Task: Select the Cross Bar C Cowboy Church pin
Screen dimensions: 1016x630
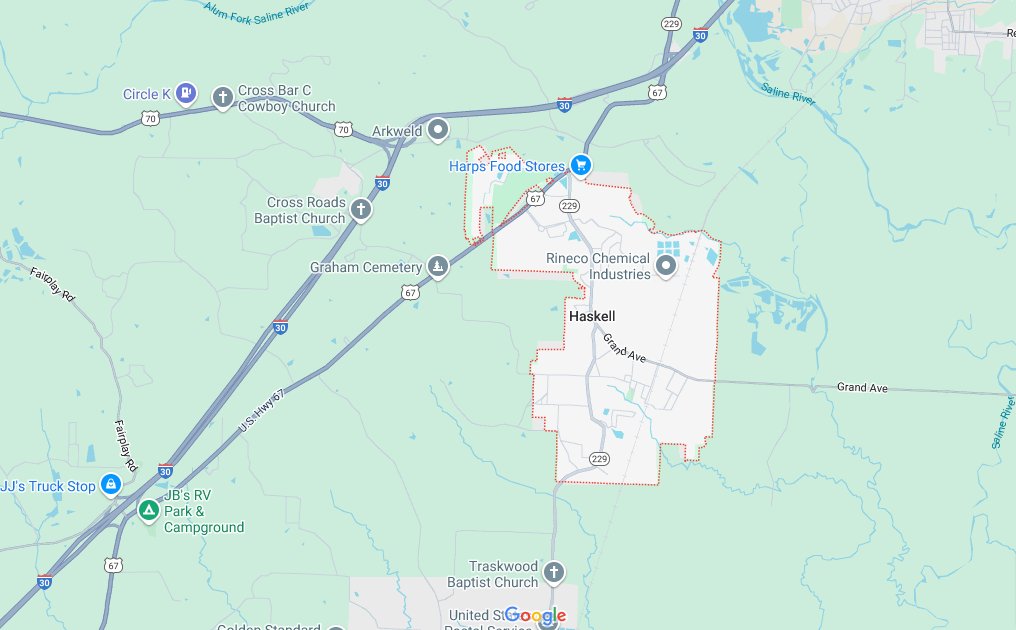Action: click(222, 97)
